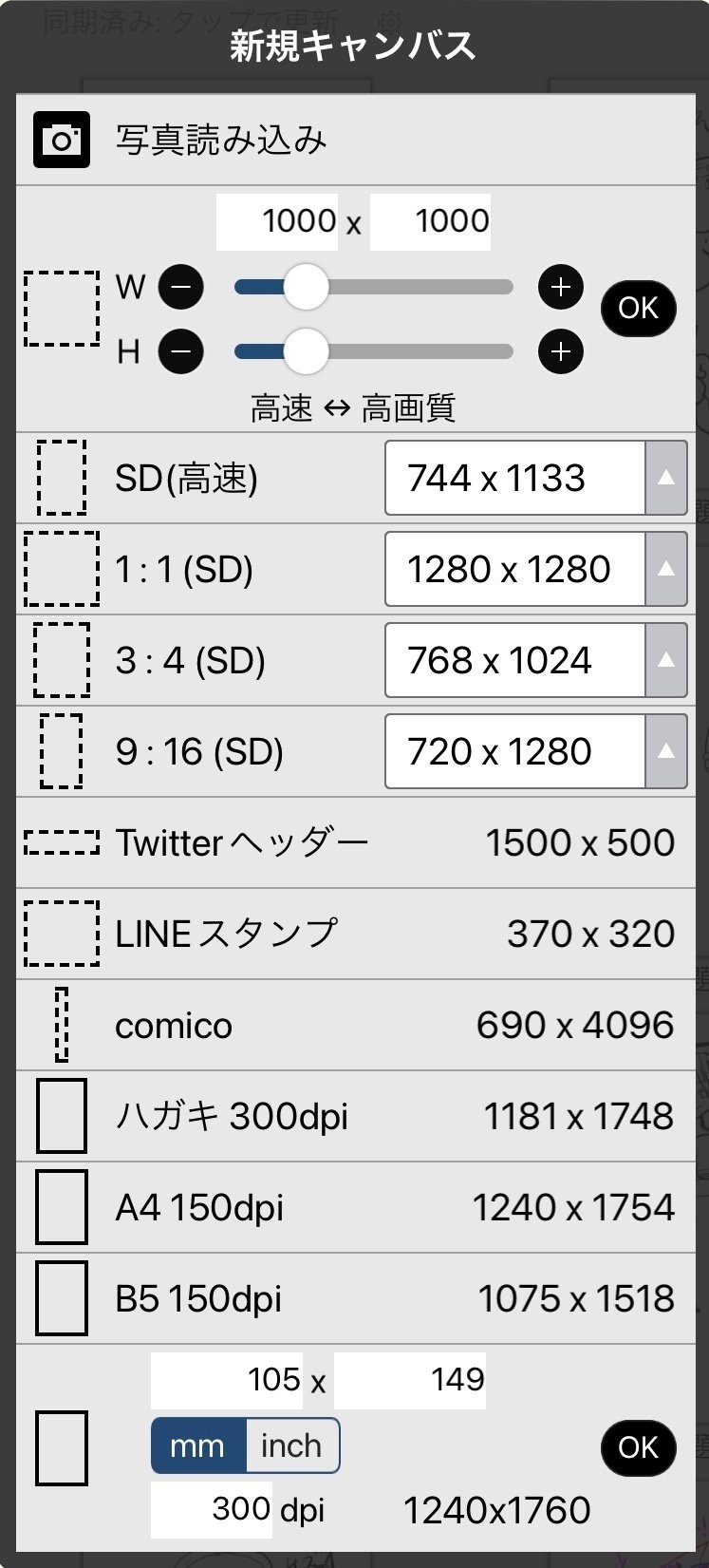Increase width with the W plus button
This screenshot has height=1568, width=709.
tap(560, 287)
